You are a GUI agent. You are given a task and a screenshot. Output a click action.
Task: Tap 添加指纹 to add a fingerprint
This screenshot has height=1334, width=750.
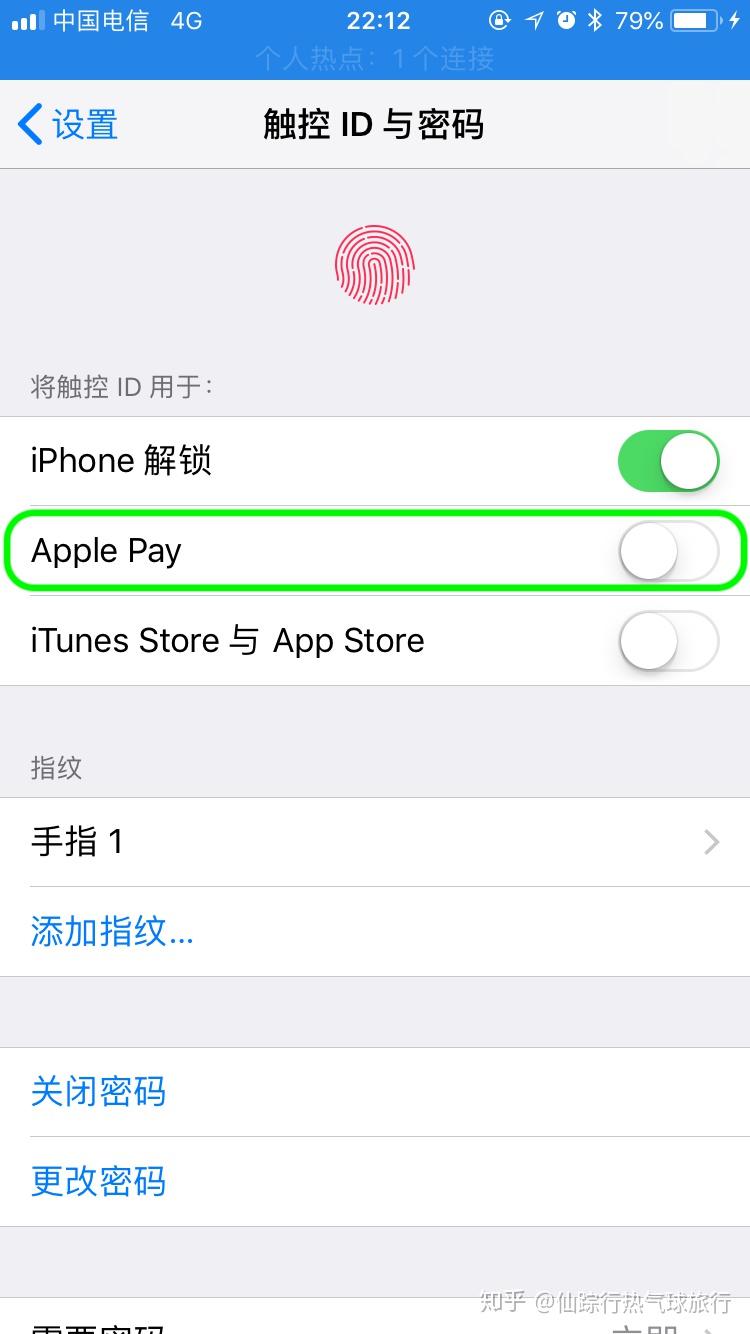[112, 932]
